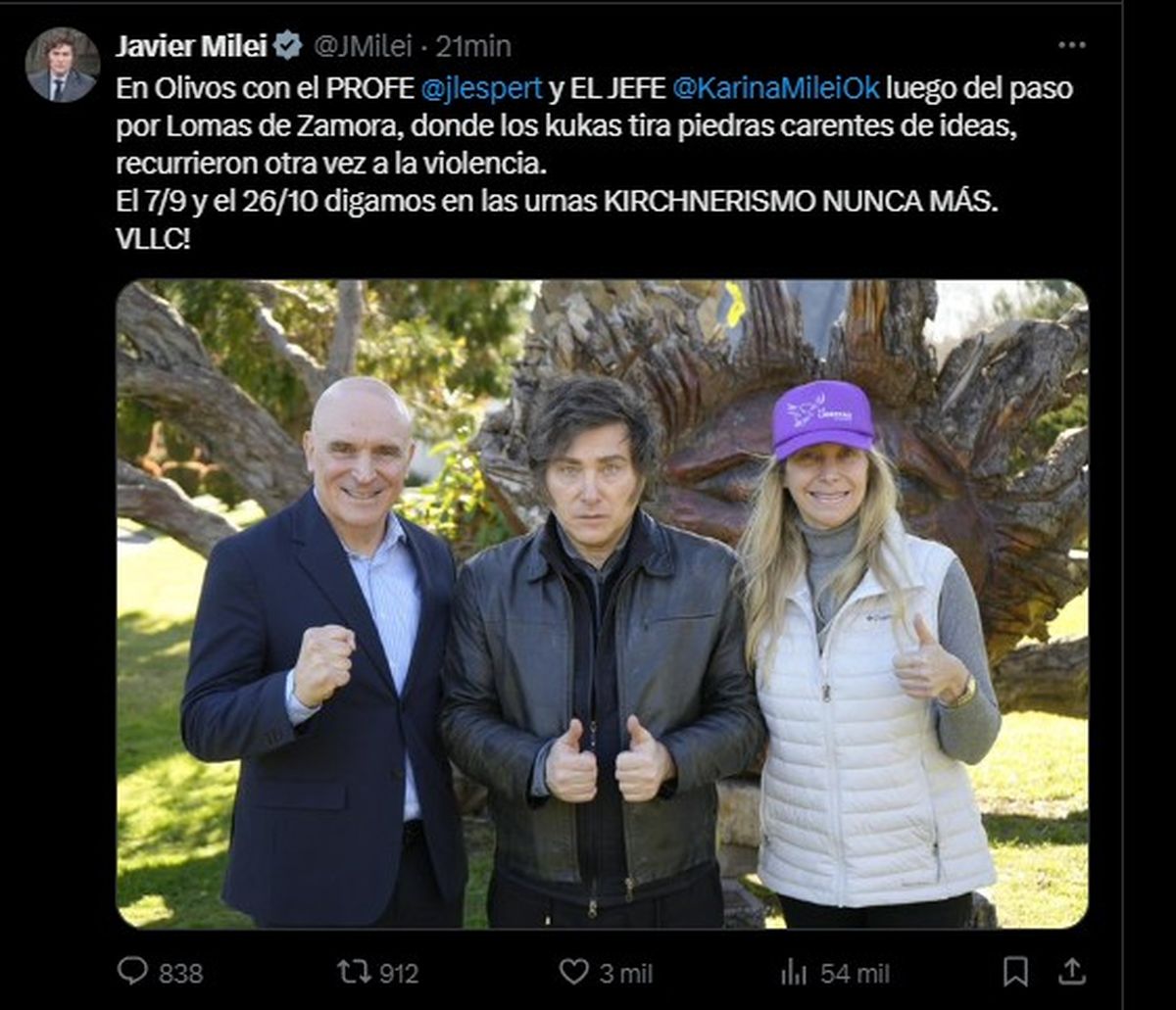Tap the Javier Milei display name
Image resolution: width=1176 pixels, height=1010 pixels.
(192, 45)
